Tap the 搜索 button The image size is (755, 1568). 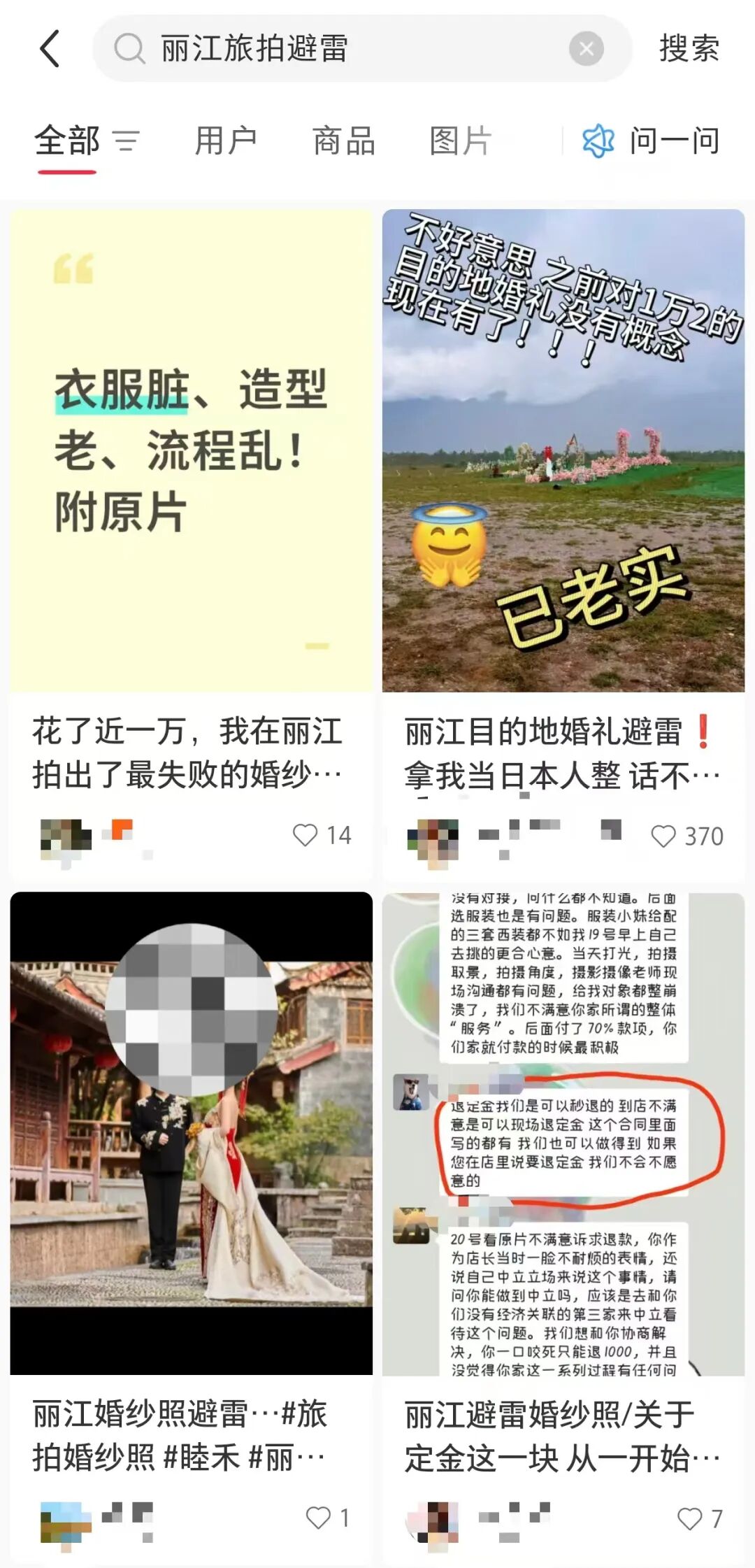coord(689,49)
